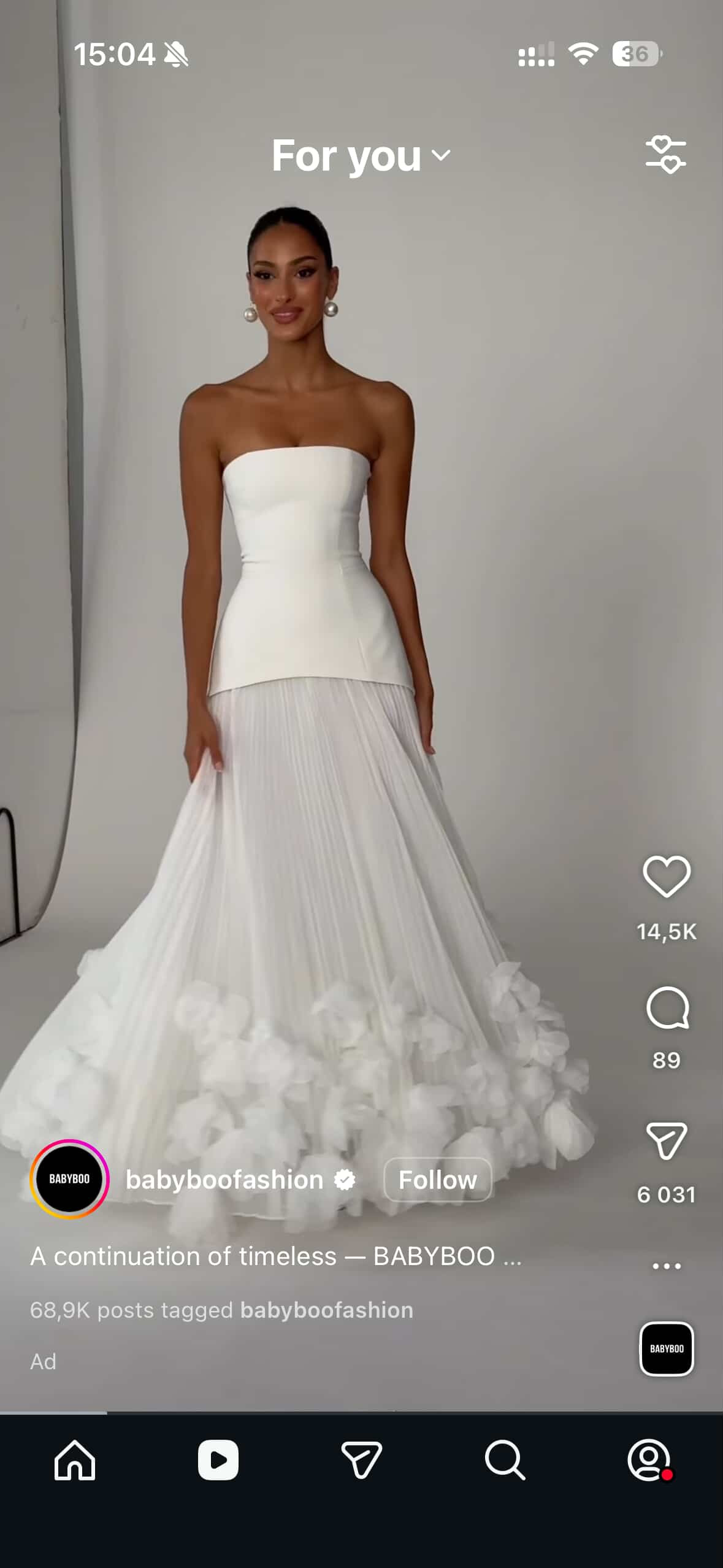
Task: Open the For you feed dropdown
Action: pos(361,156)
